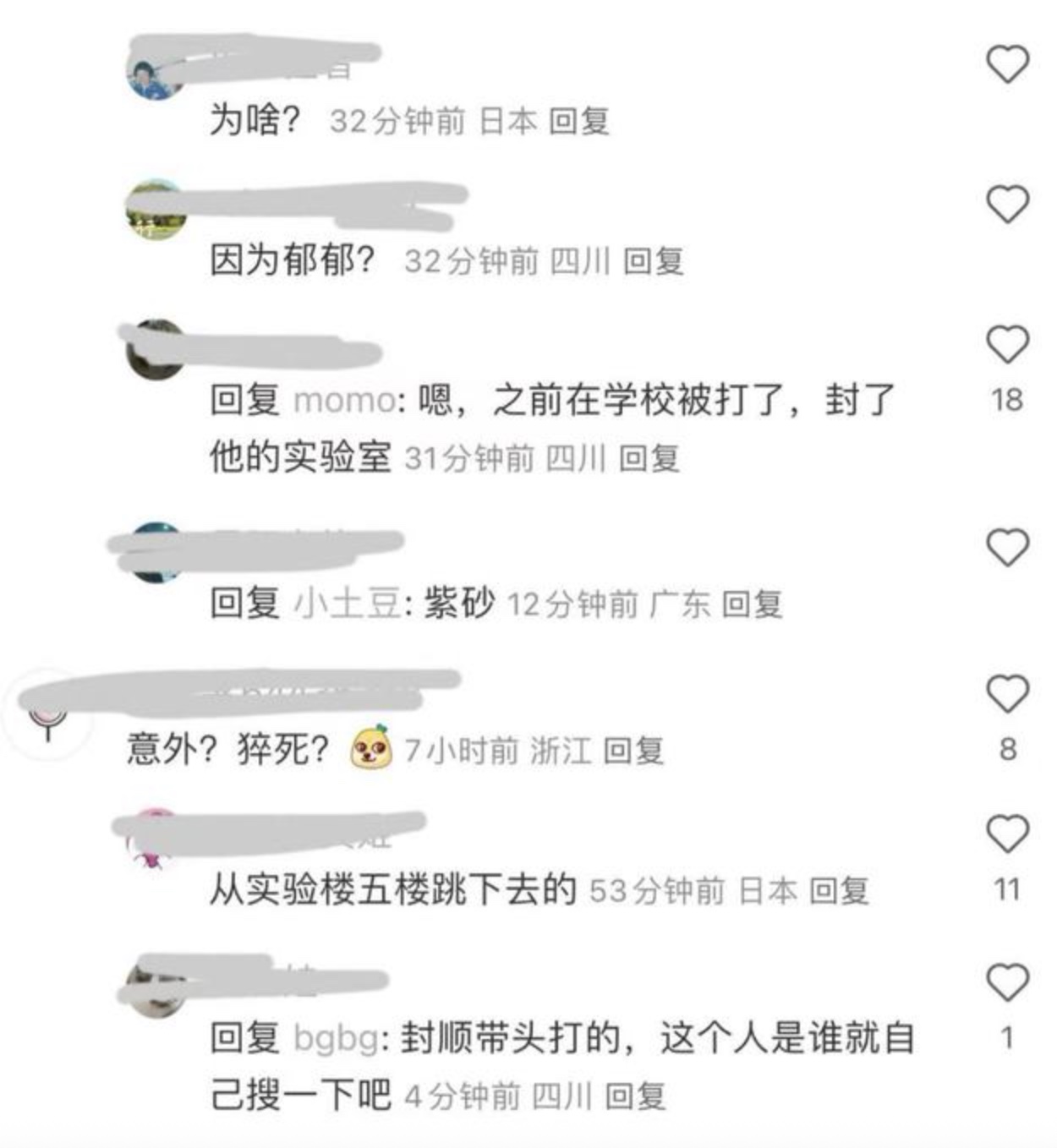Reply to the comment "为啥?"

pyautogui.click(x=578, y=121)
